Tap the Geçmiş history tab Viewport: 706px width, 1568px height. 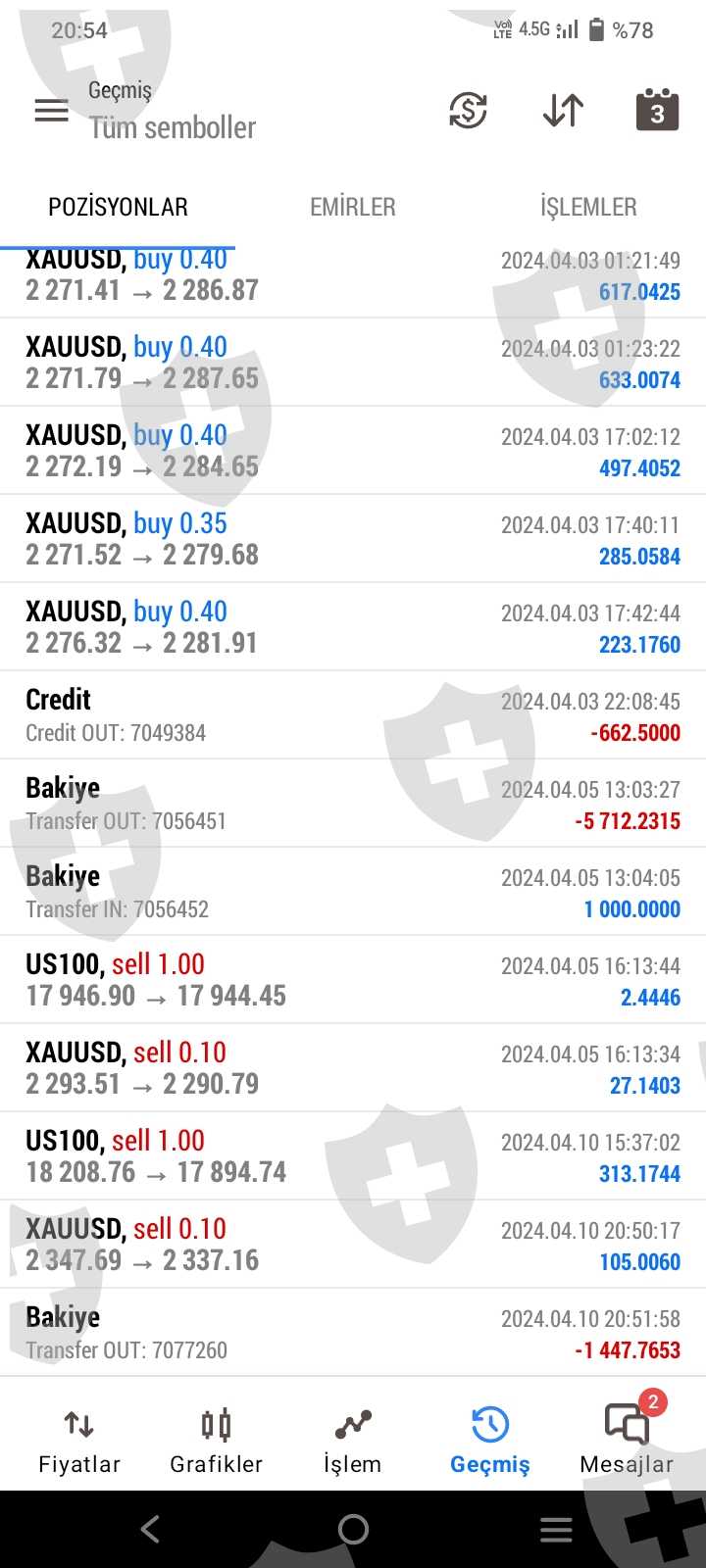490,1441
